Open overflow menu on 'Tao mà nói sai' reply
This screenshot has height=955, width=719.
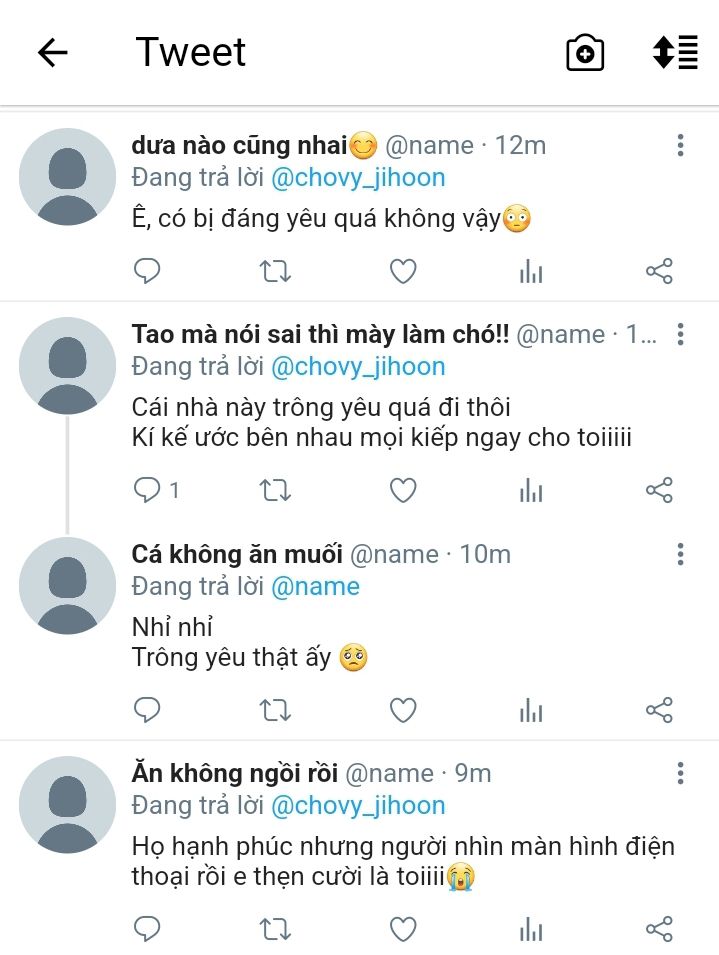tap(680, 334)
